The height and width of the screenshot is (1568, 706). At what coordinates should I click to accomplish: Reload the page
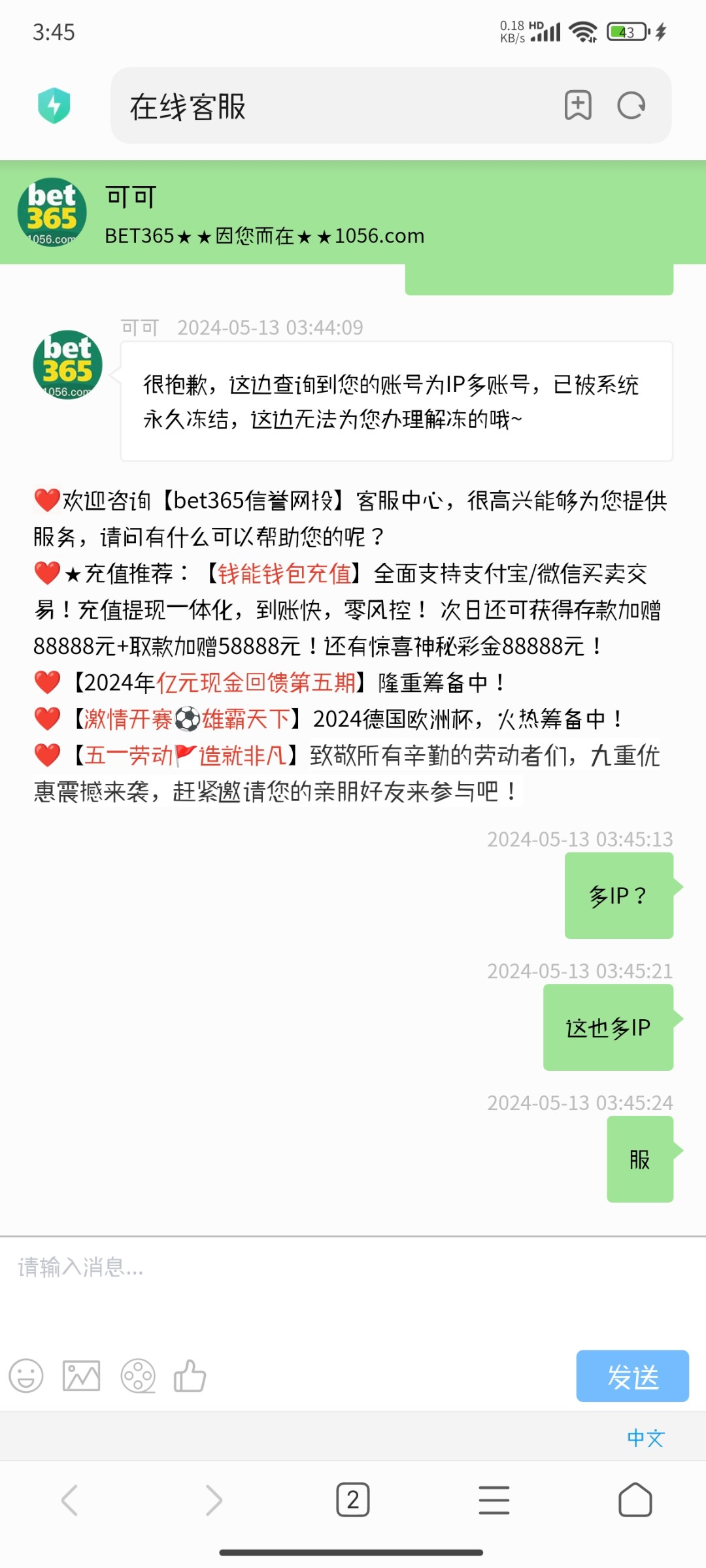pyautogui.click(x=631, y=105)
